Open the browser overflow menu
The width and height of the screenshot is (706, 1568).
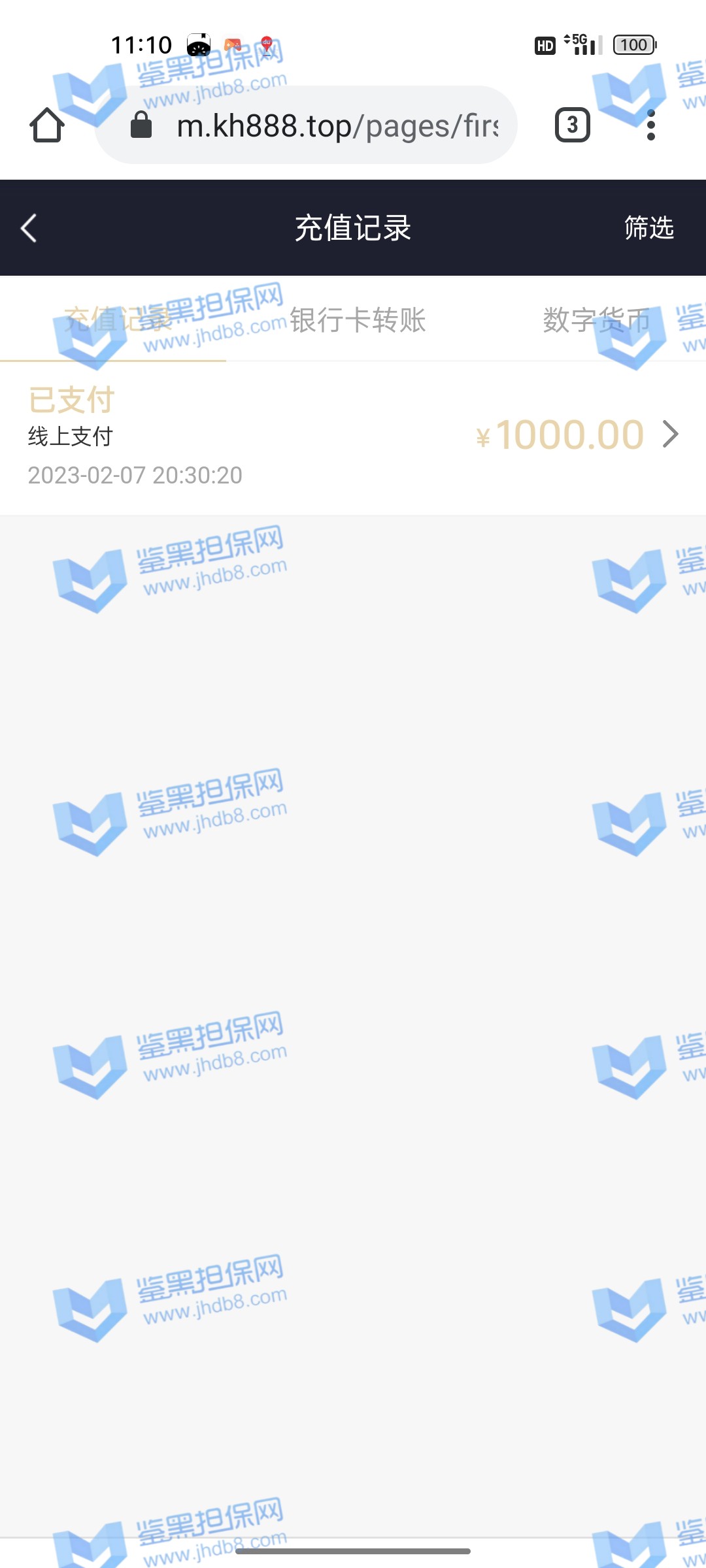pos(650,125)
